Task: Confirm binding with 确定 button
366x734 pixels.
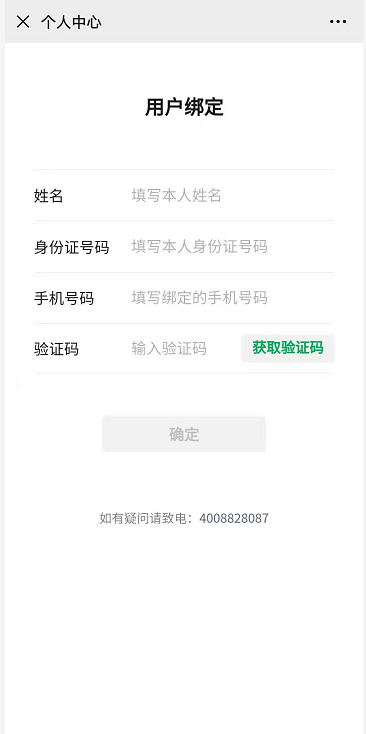Action: 184,434
